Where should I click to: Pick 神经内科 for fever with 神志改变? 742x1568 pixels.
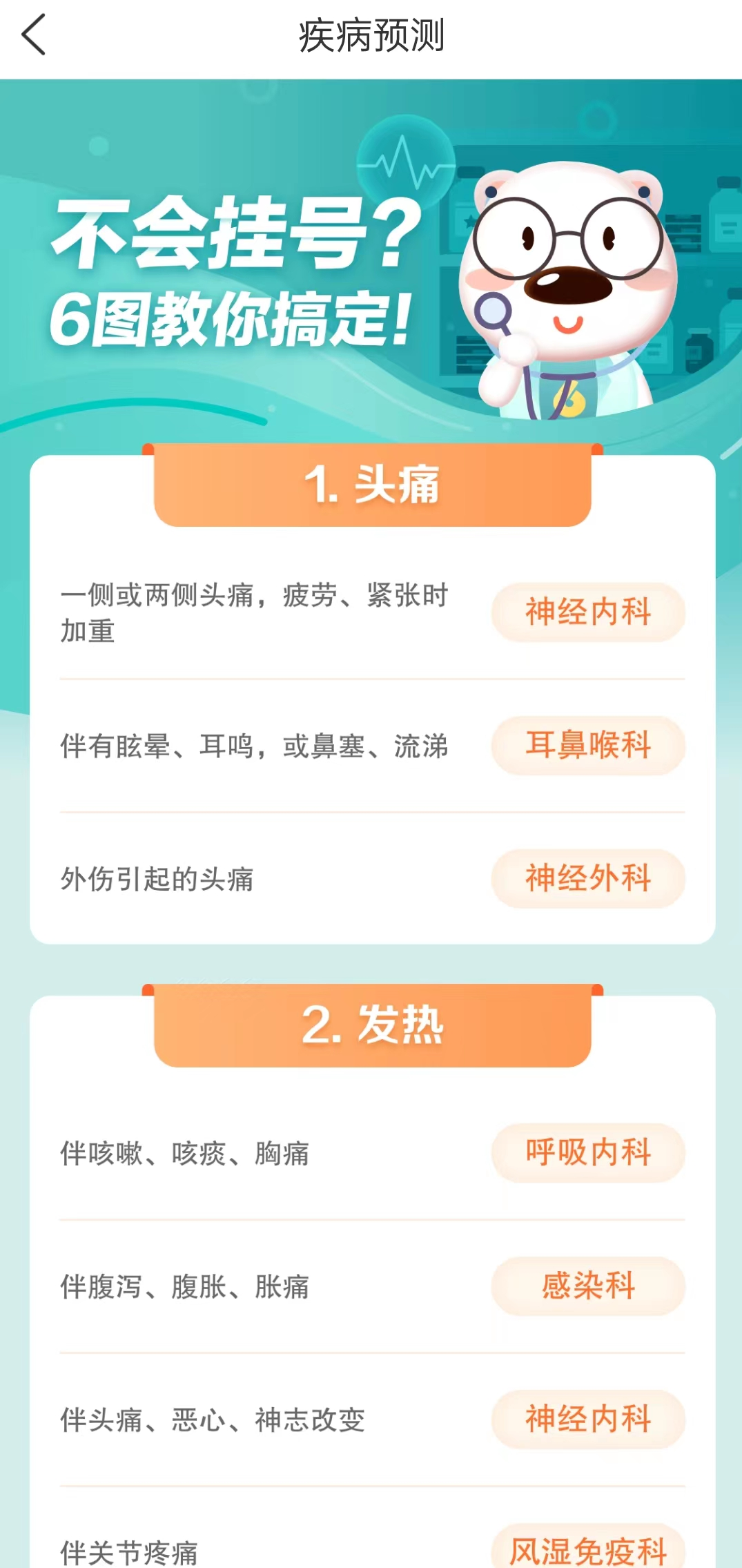coord(588,1419)
